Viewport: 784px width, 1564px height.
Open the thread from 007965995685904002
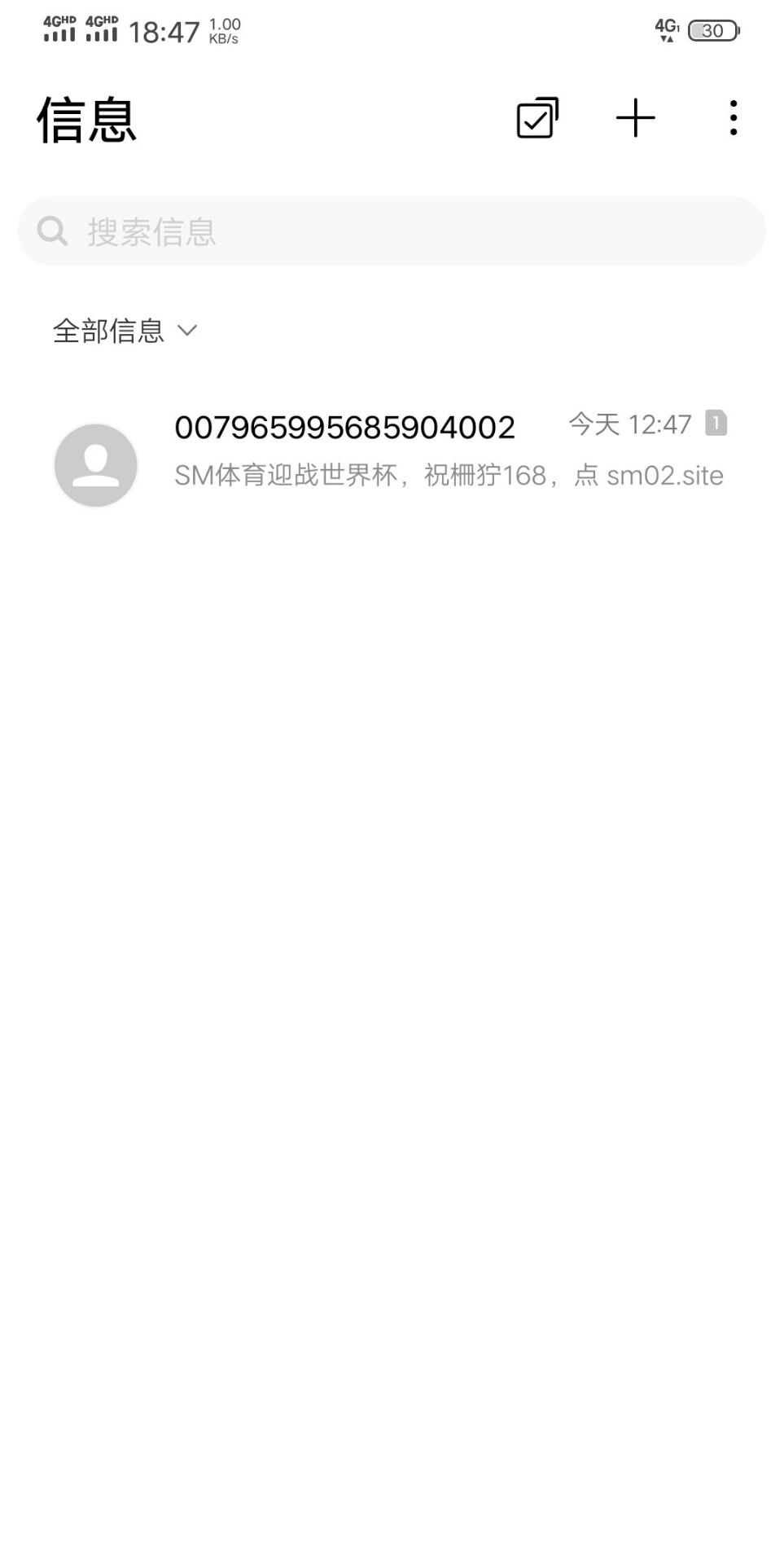pos(391,450)
